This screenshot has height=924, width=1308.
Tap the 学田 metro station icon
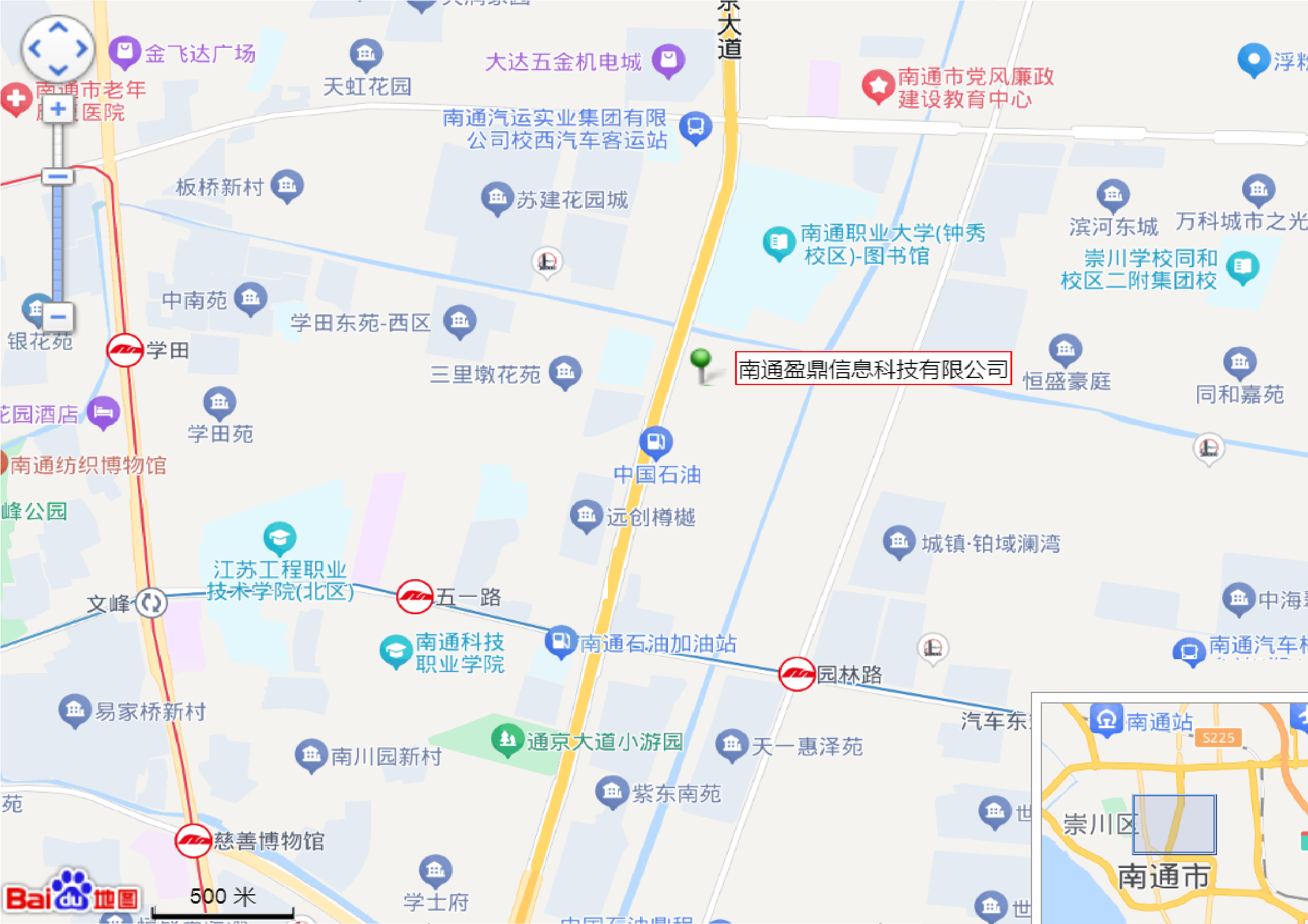(125, 350)
